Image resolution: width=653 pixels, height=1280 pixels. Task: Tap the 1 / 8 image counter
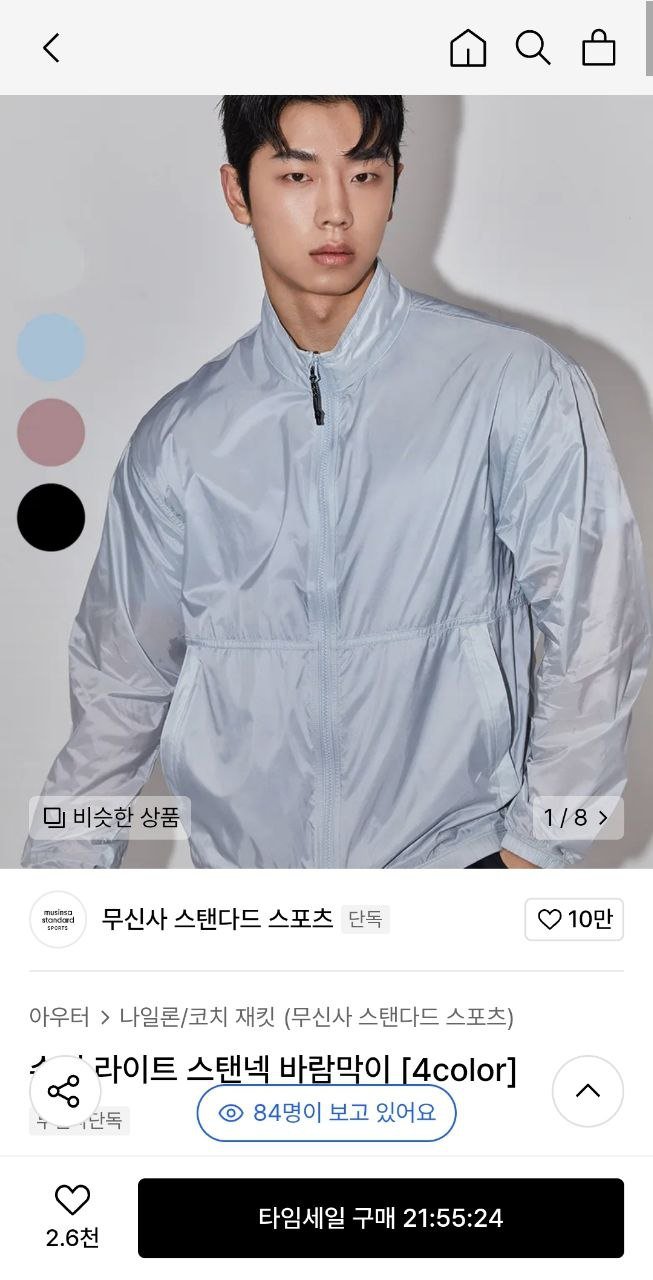pos(577,817)
